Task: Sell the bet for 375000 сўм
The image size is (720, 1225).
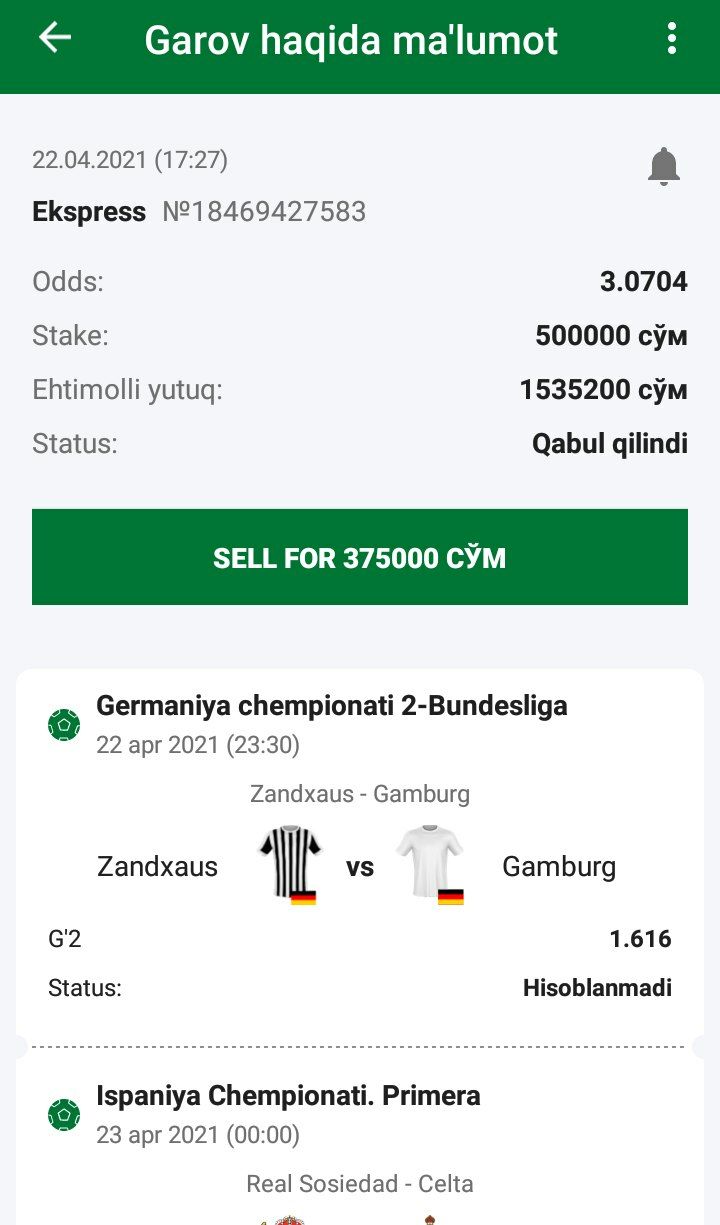Action: tap(360, 557)
